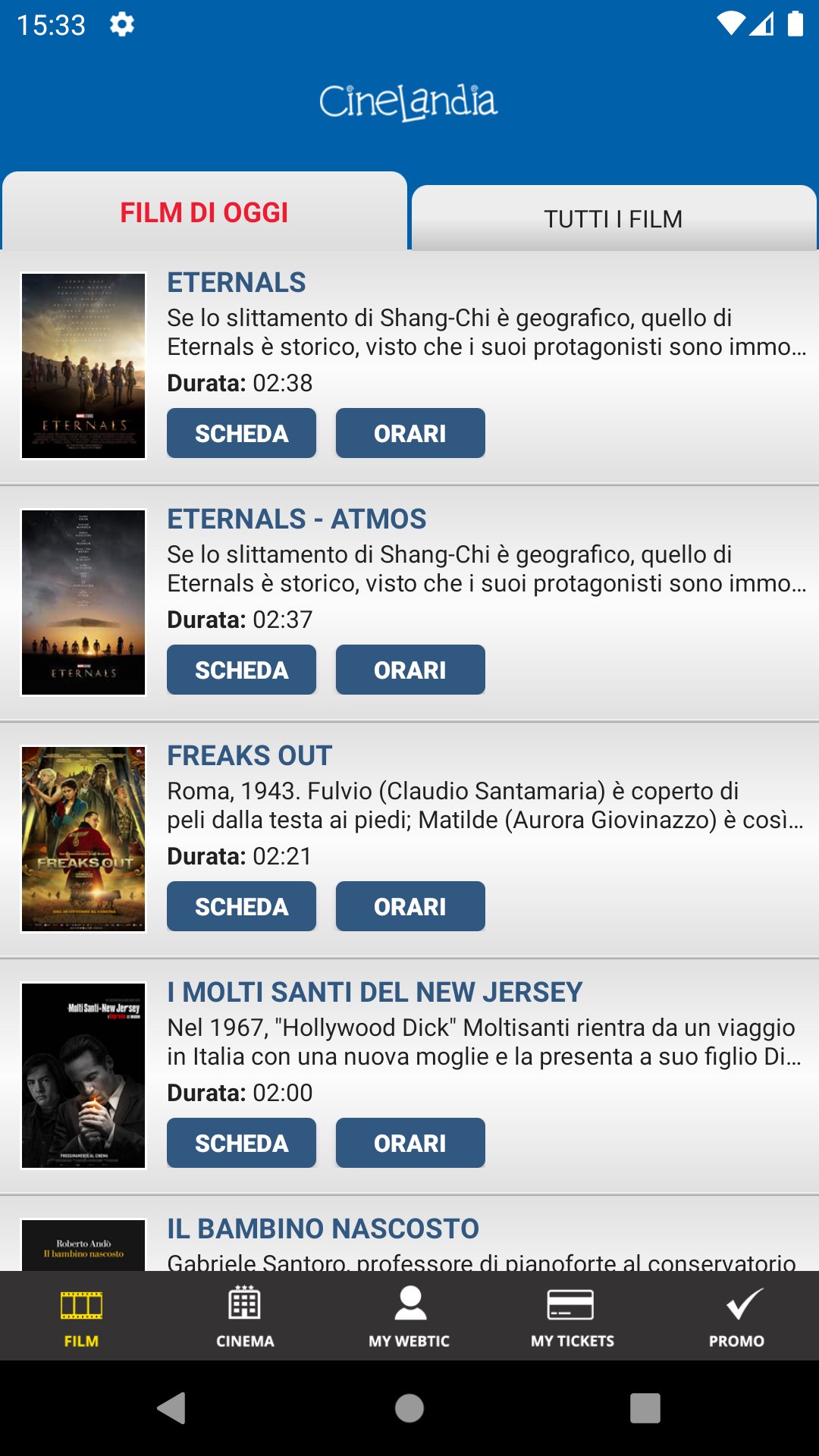The width and height of the screenshot is (819, 1456).
Task: Select the Film di Oggi tab
Action: point(204,212)
